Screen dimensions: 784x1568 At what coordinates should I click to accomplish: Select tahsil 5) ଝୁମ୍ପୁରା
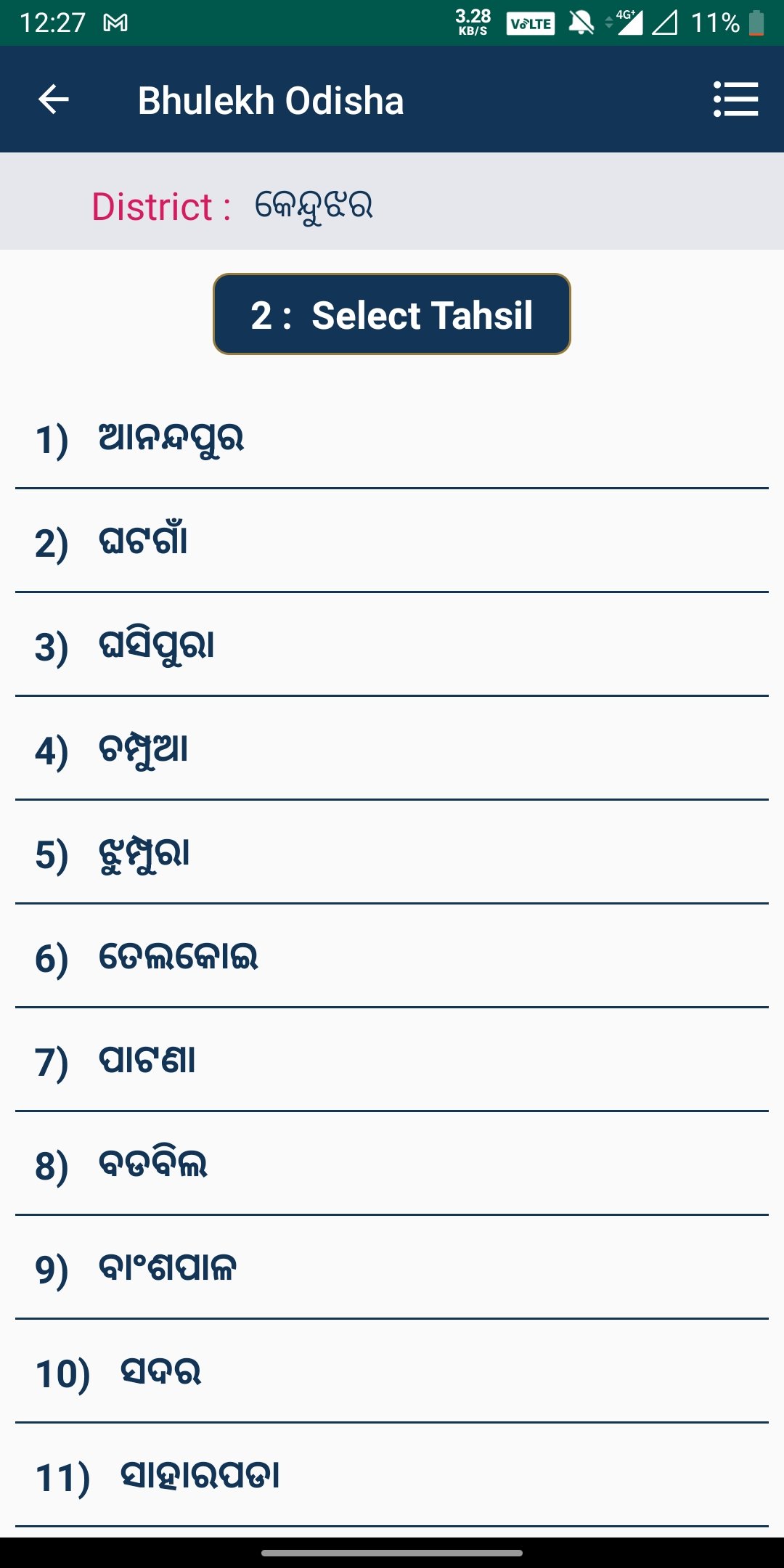[x=392, y=853]
